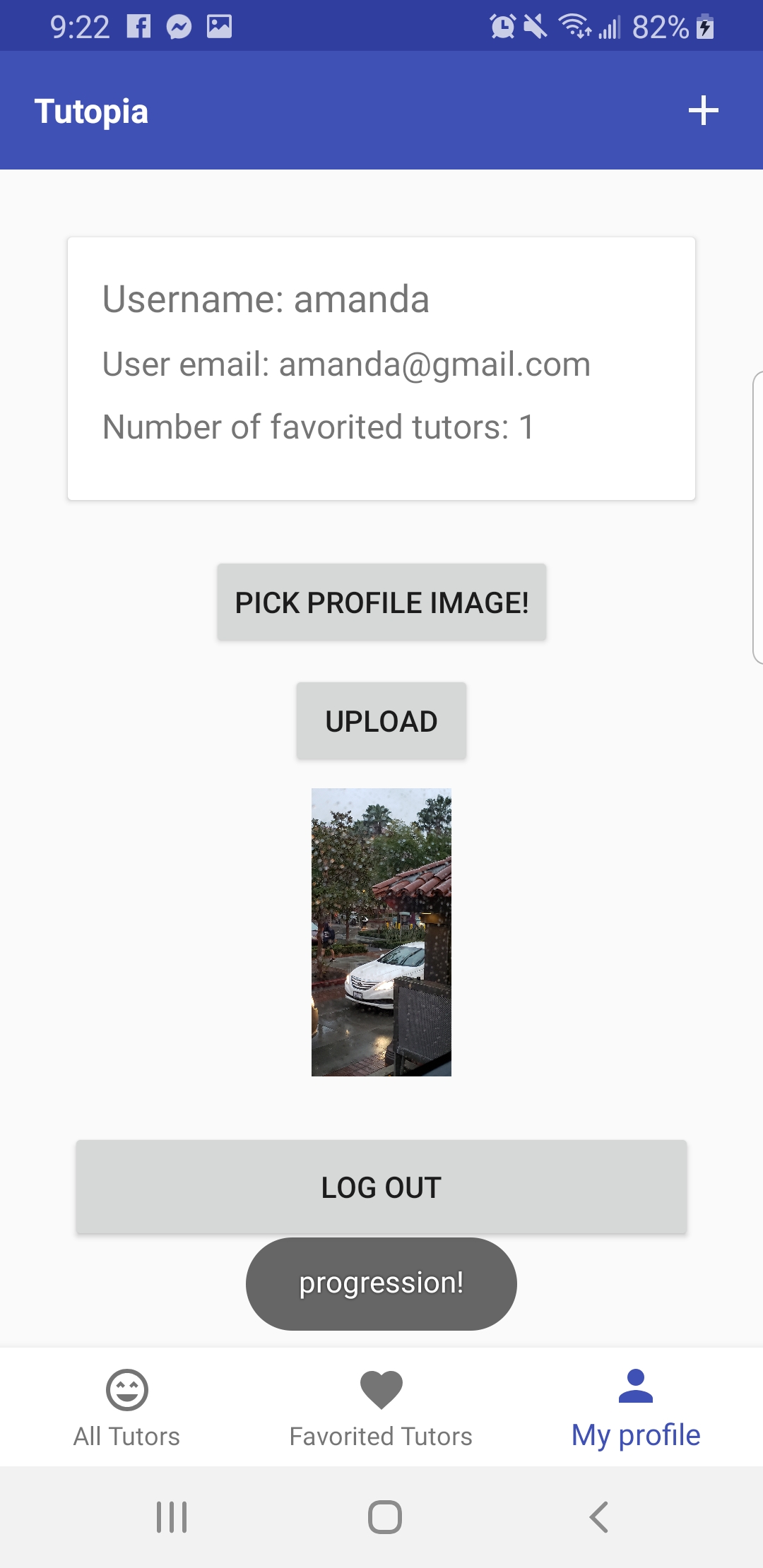
Task: Upload the selected profile image
Action: click(381, 721)
